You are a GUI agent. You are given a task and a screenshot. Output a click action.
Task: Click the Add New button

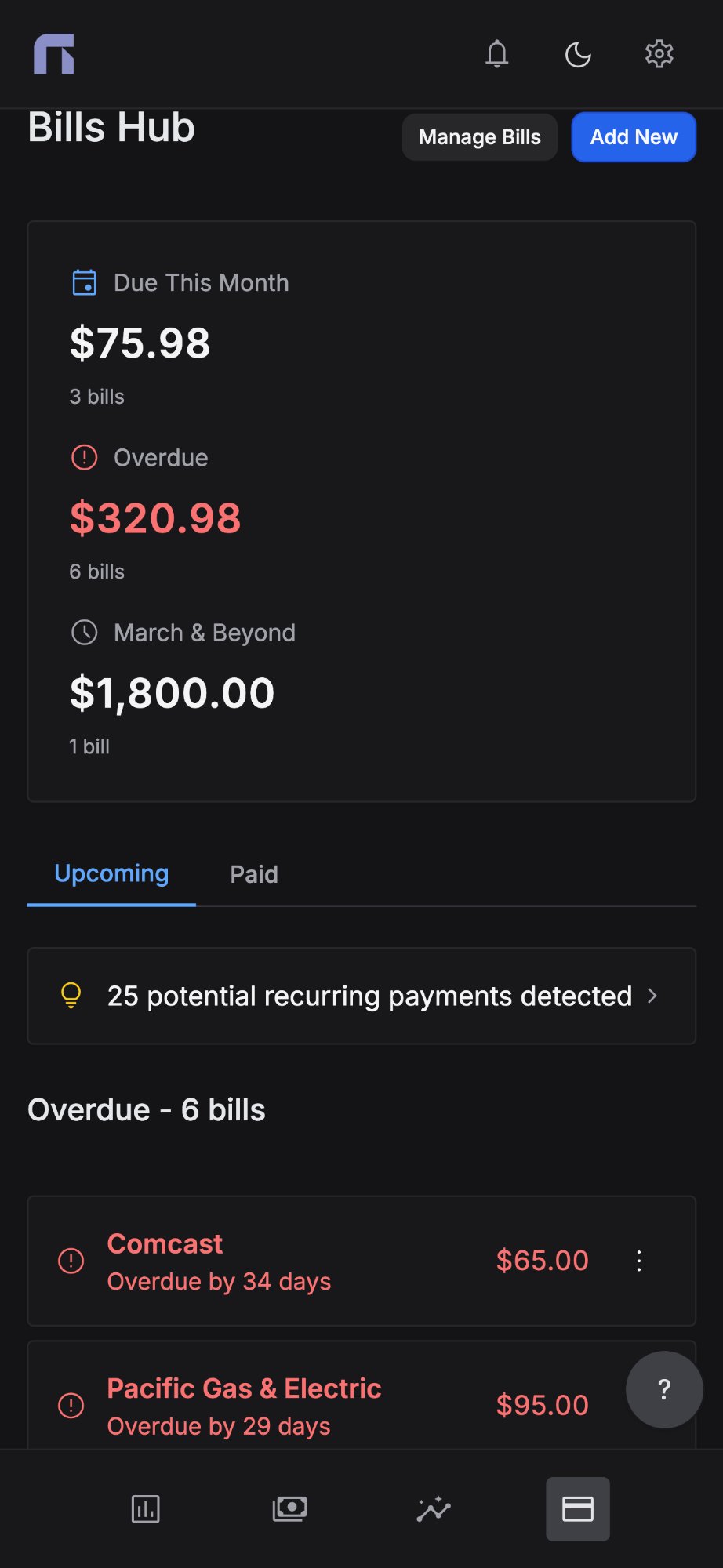[x=633, y=136]
